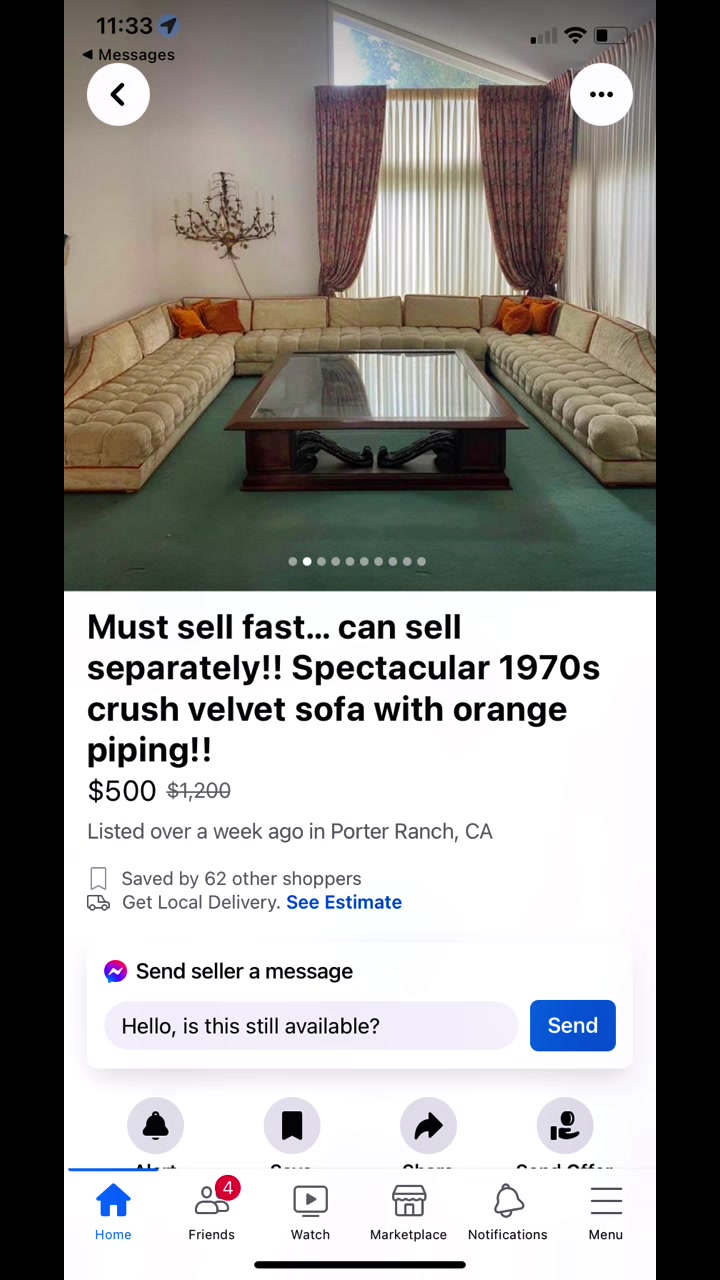Share this sofa listing
The width and height of the screenshot is (720, 1280).
click(428, 1126)
